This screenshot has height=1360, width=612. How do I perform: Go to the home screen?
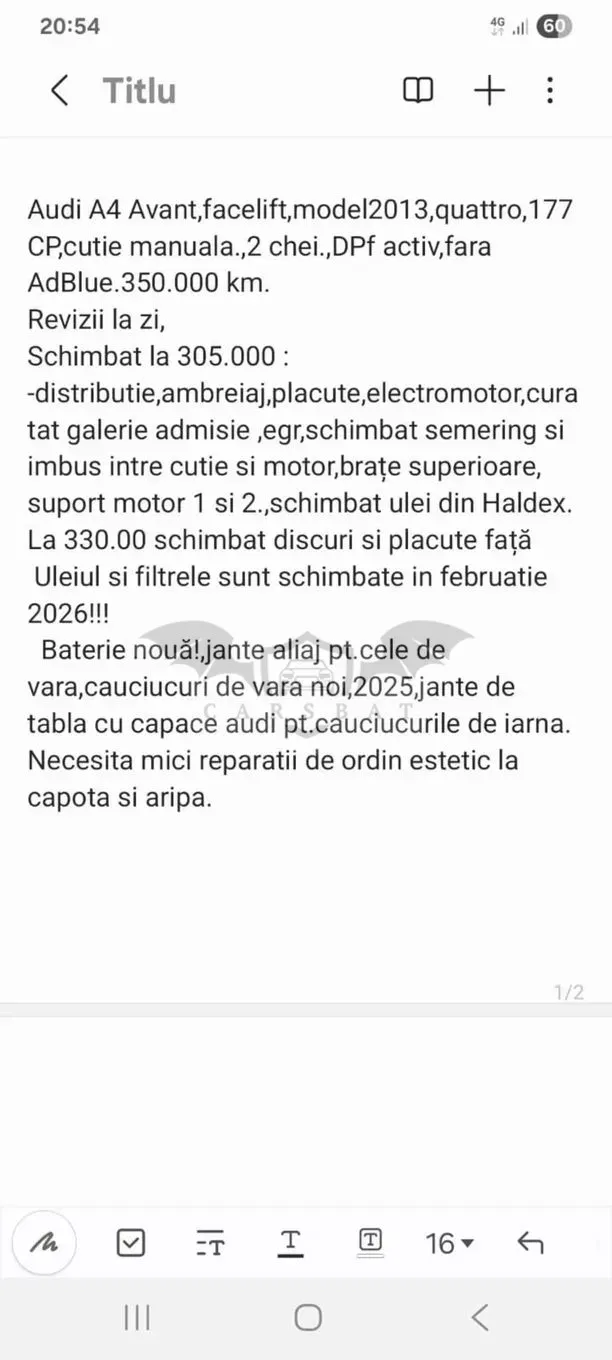coord(308,1318)
